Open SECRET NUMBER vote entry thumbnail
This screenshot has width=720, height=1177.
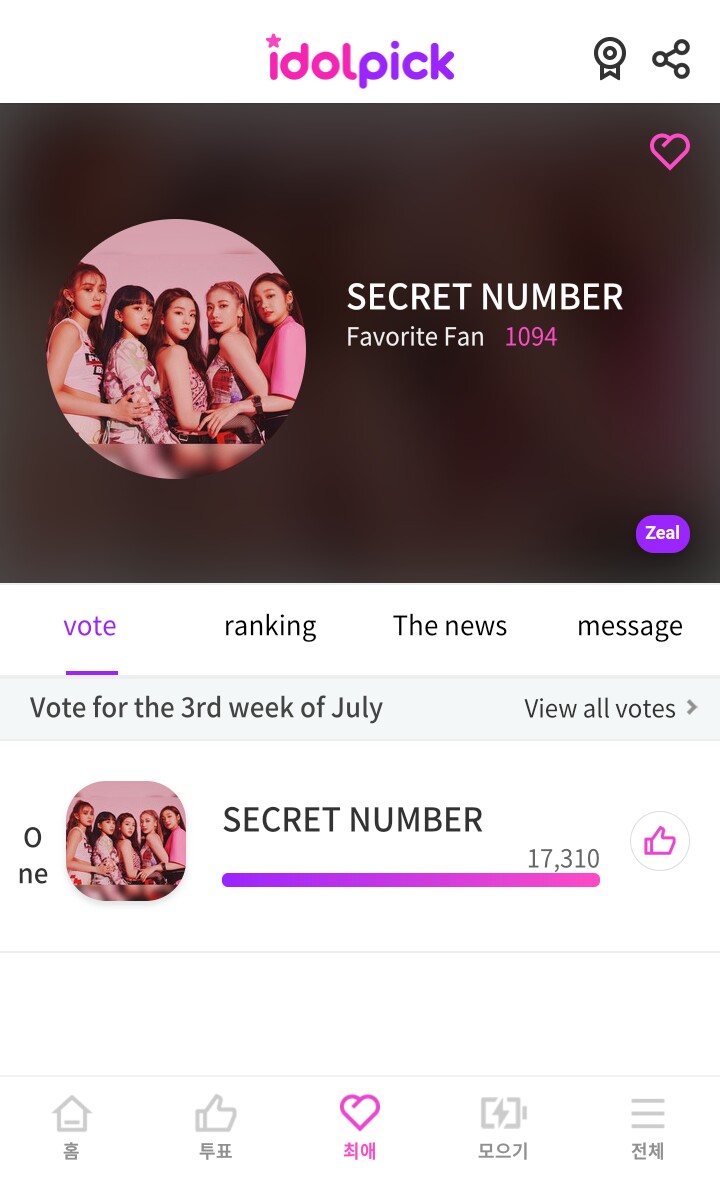coord(126,841)
